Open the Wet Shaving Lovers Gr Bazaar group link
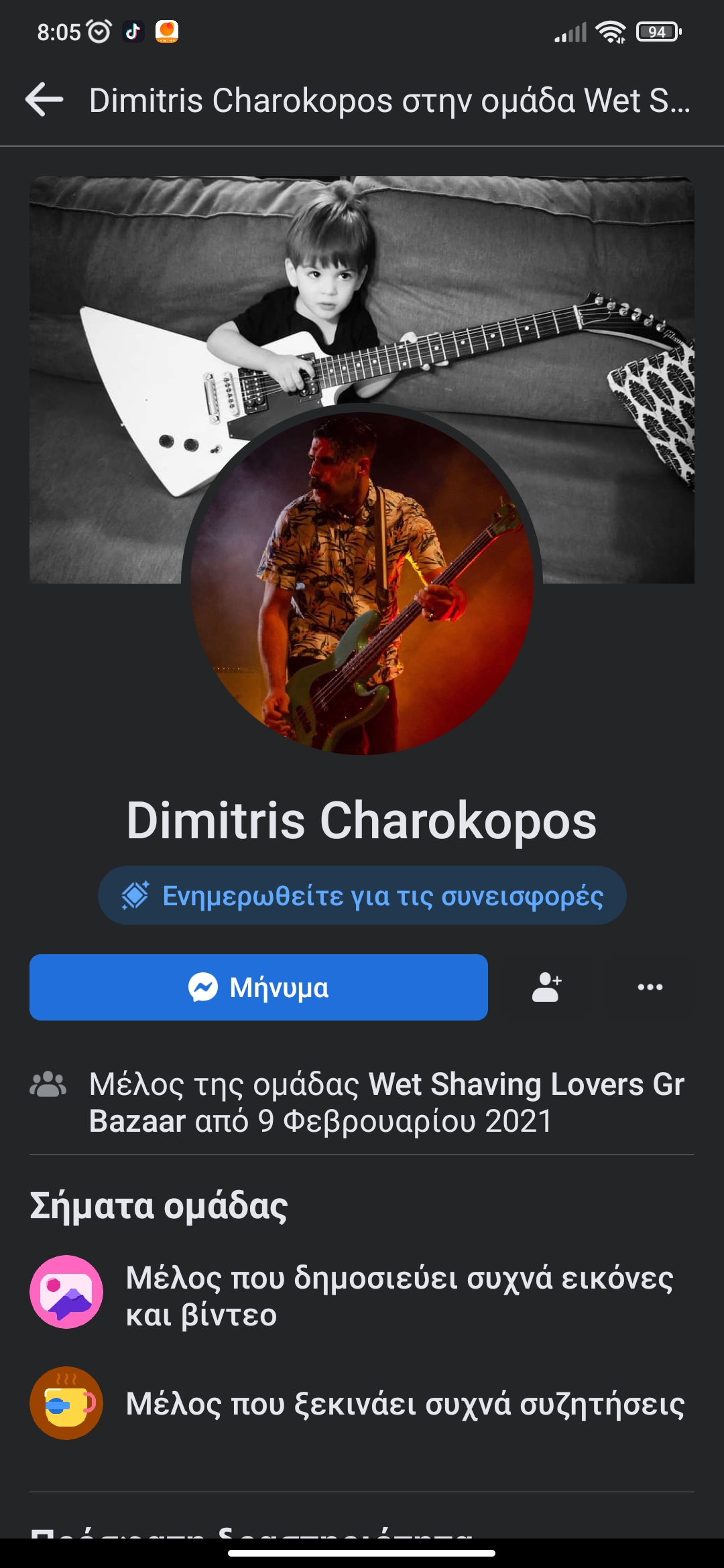Viewport: 724px width, 1568px height. point(387,1102)
